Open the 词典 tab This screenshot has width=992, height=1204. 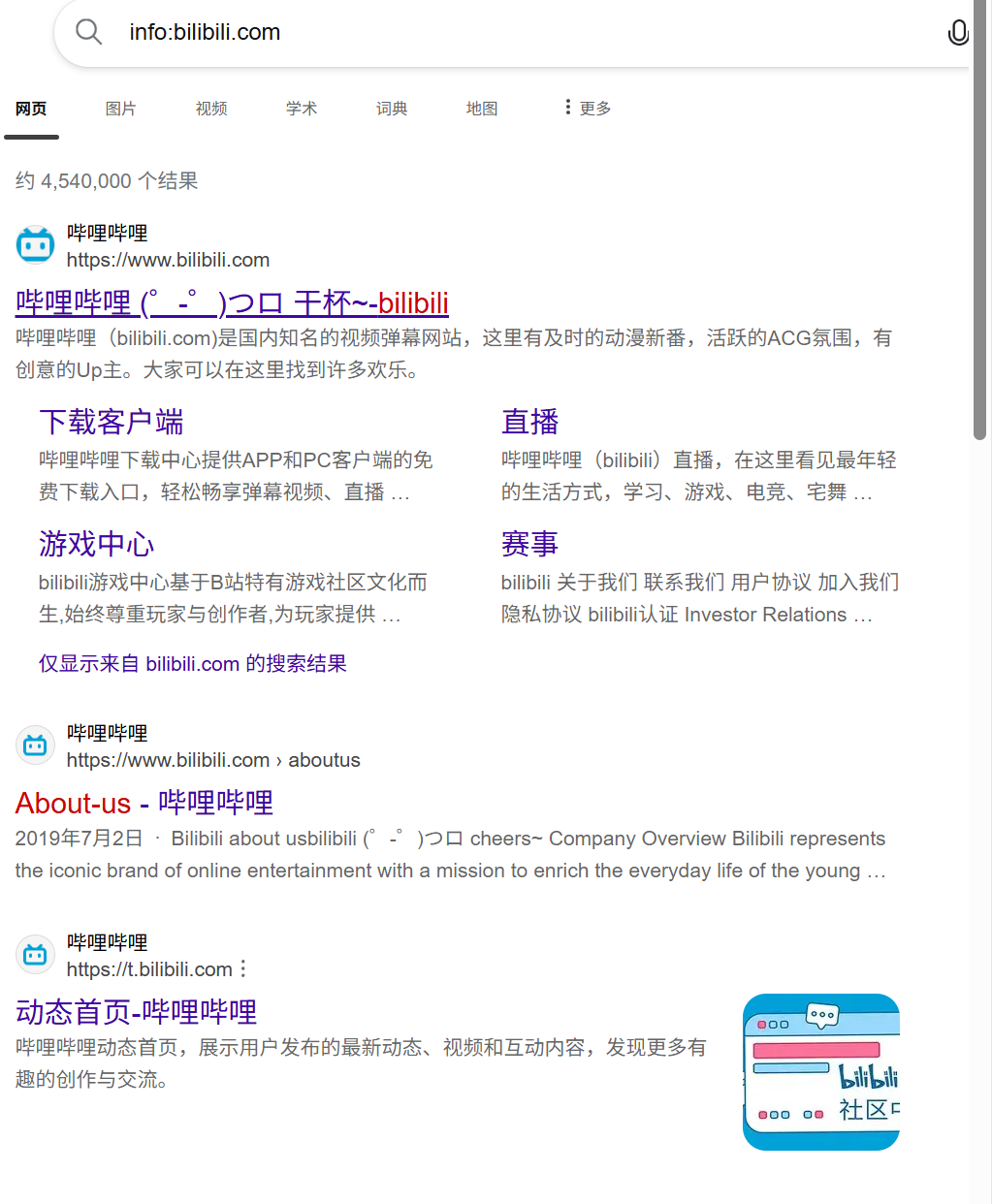click(391, 109)
